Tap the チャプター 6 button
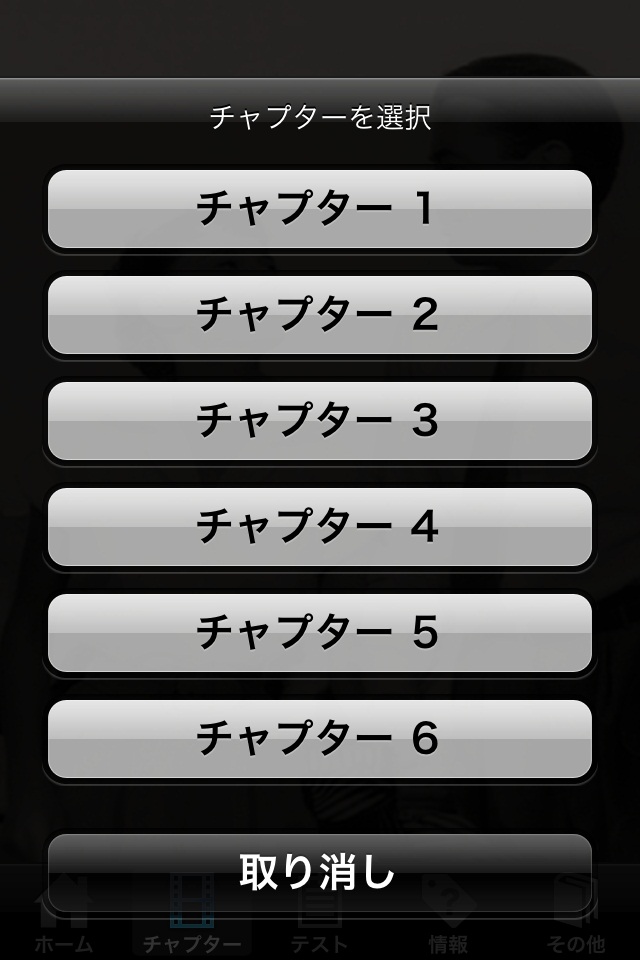640x960 pixels. coord(320,739)
